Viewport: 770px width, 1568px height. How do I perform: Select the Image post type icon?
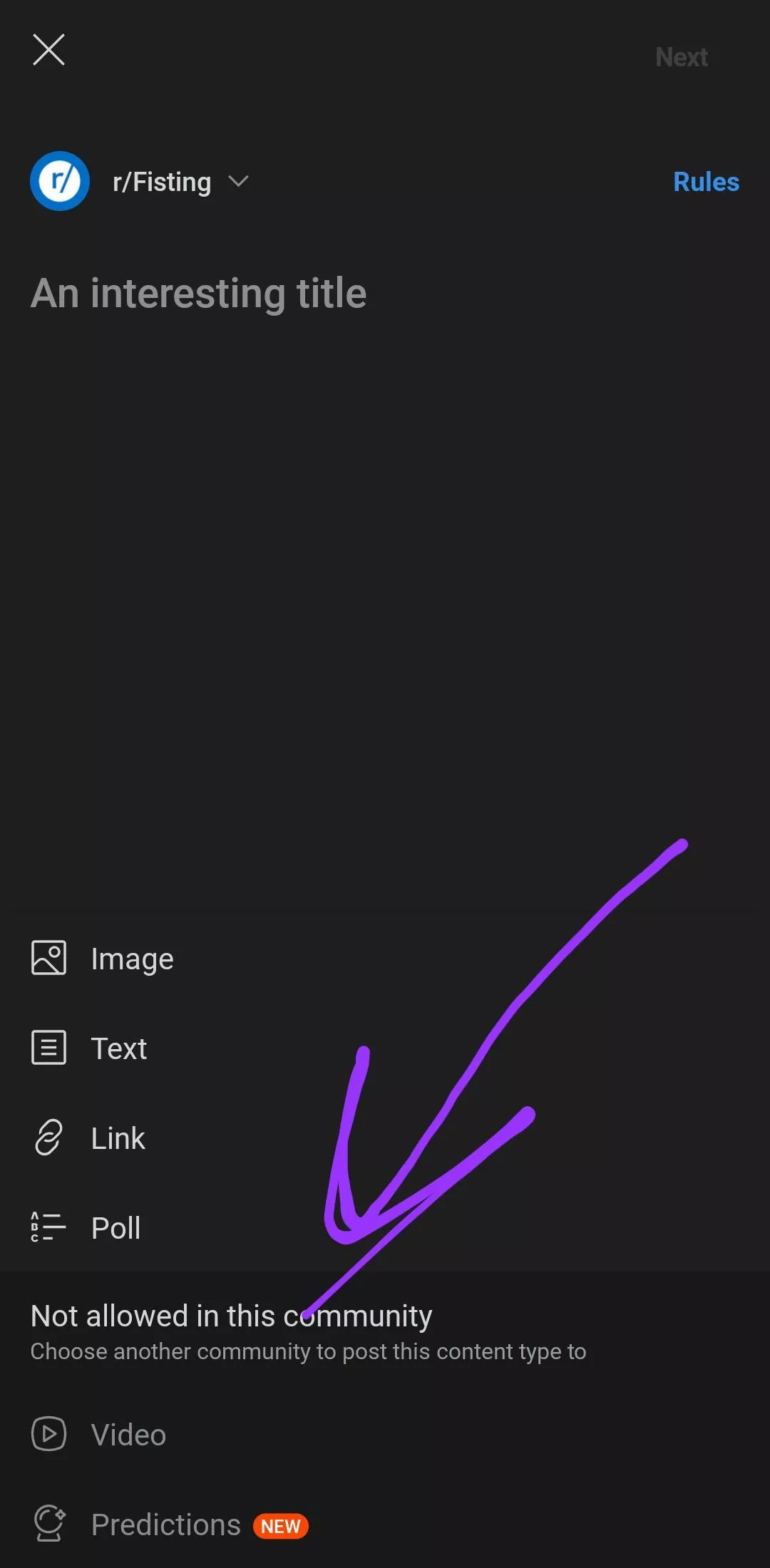point(48,958)
